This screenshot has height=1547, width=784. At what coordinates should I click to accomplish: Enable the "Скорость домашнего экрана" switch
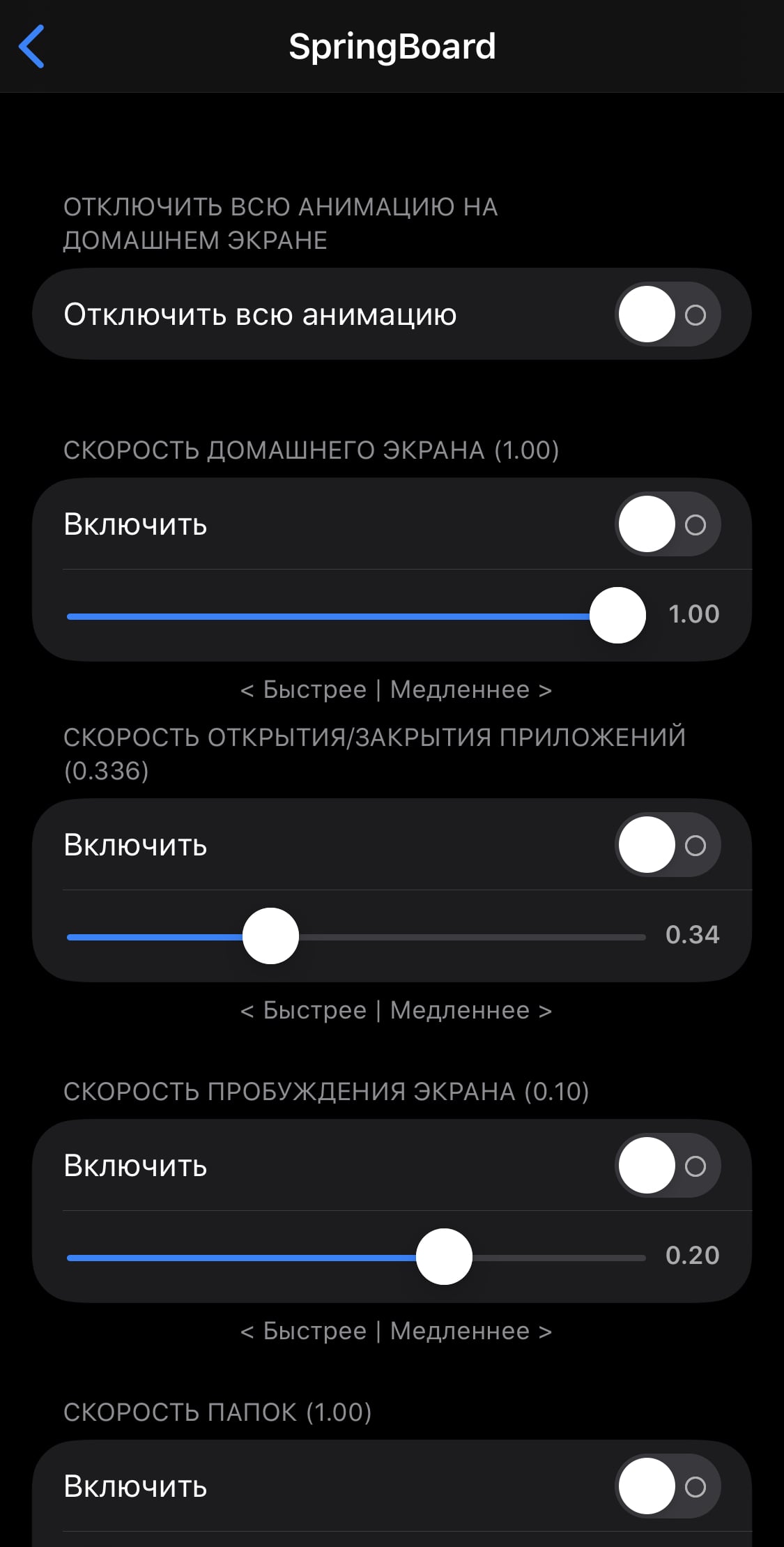(668, 524)
